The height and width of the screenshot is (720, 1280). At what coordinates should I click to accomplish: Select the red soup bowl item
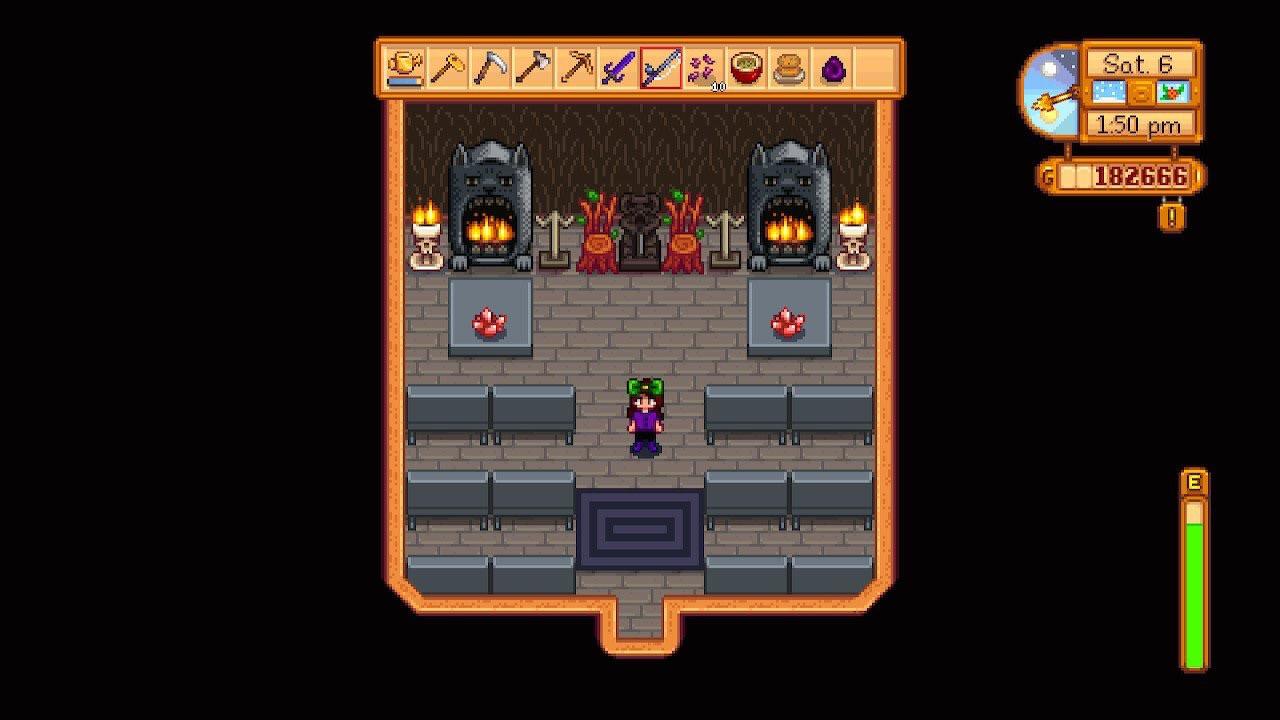[747, 68]
